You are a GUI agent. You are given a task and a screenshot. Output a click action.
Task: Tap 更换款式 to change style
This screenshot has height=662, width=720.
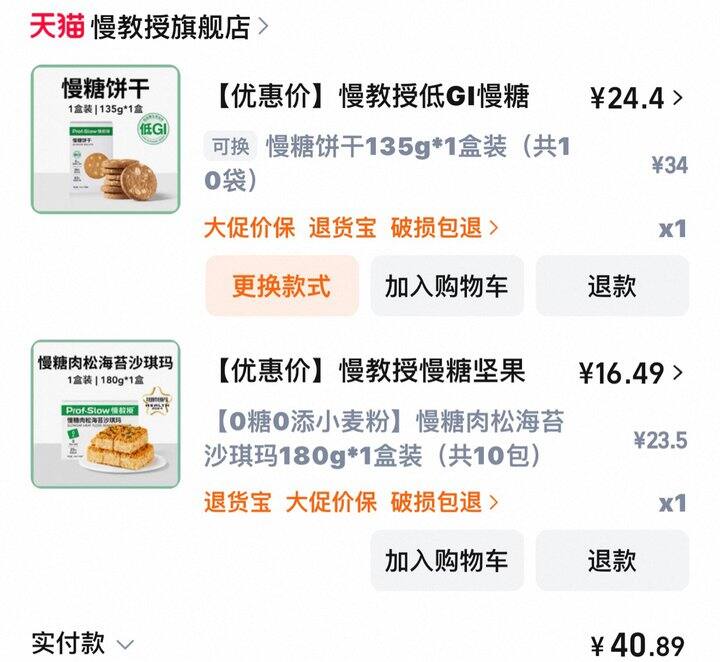281,286
